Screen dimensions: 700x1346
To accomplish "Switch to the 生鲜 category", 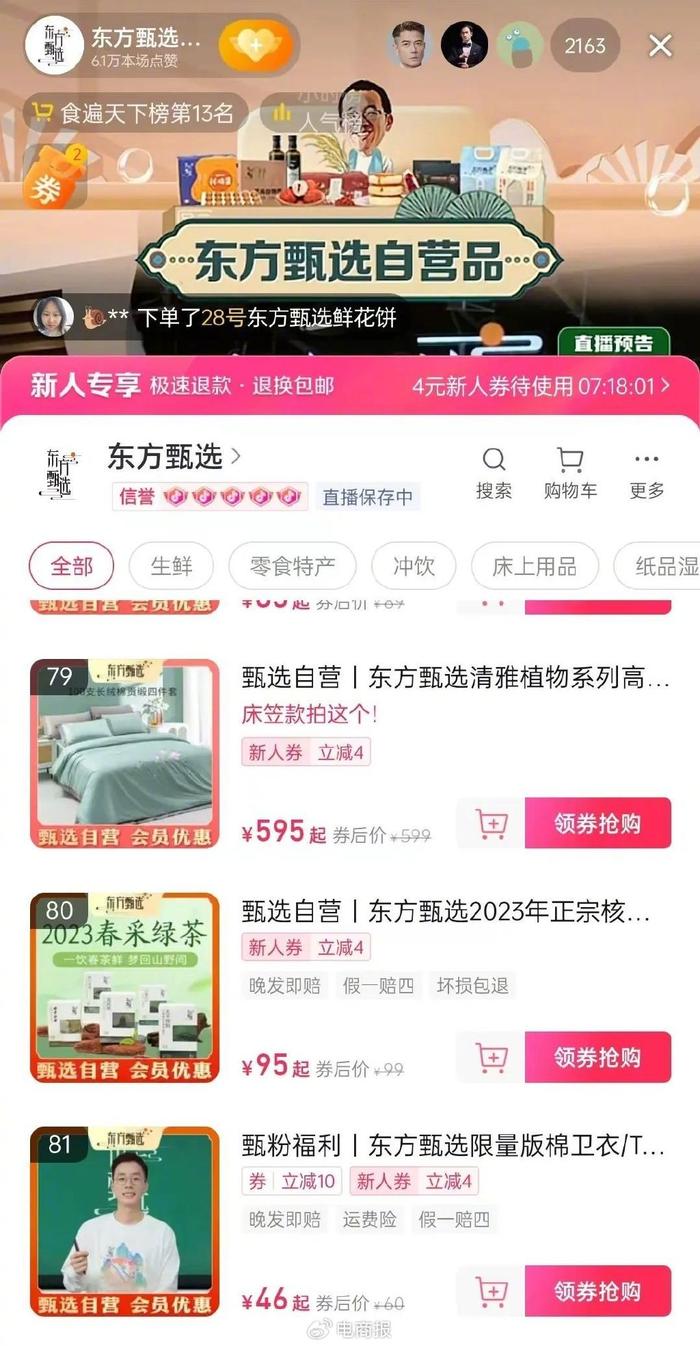I will (x=171, y=567).
